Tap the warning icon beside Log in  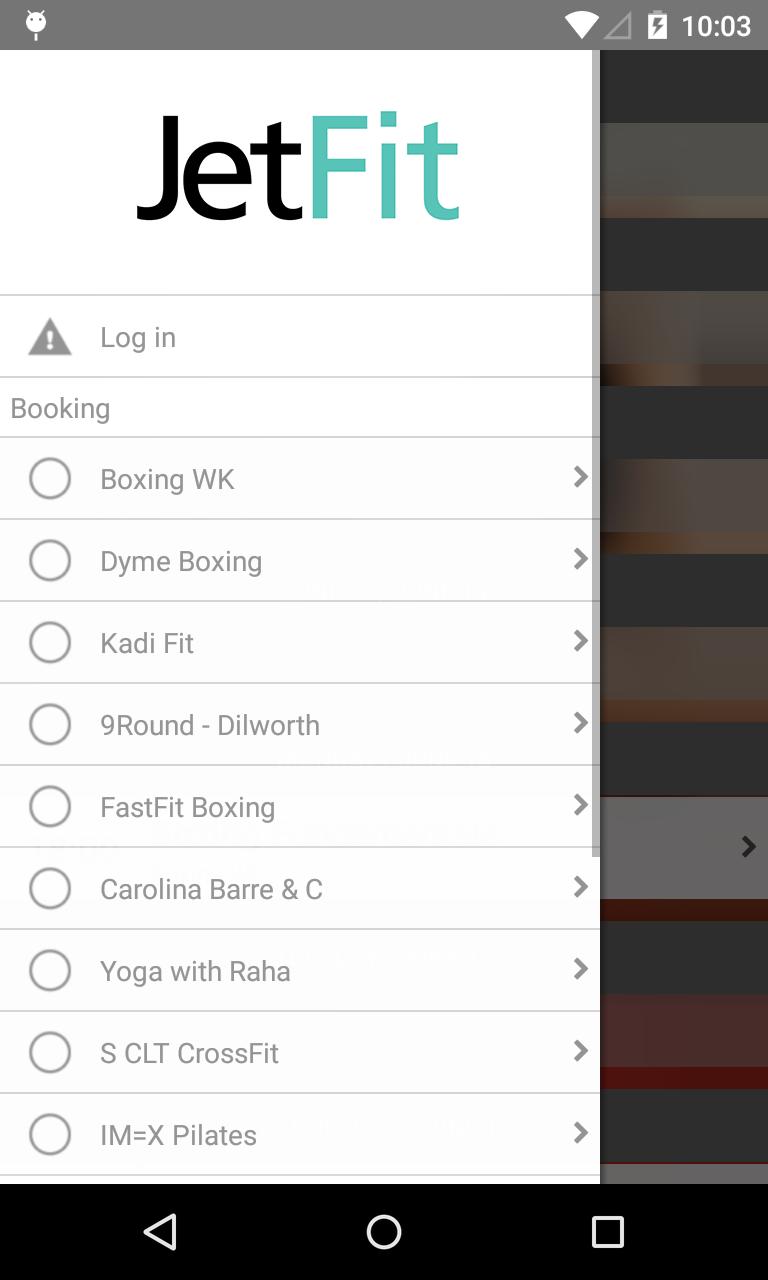point(50,337)
